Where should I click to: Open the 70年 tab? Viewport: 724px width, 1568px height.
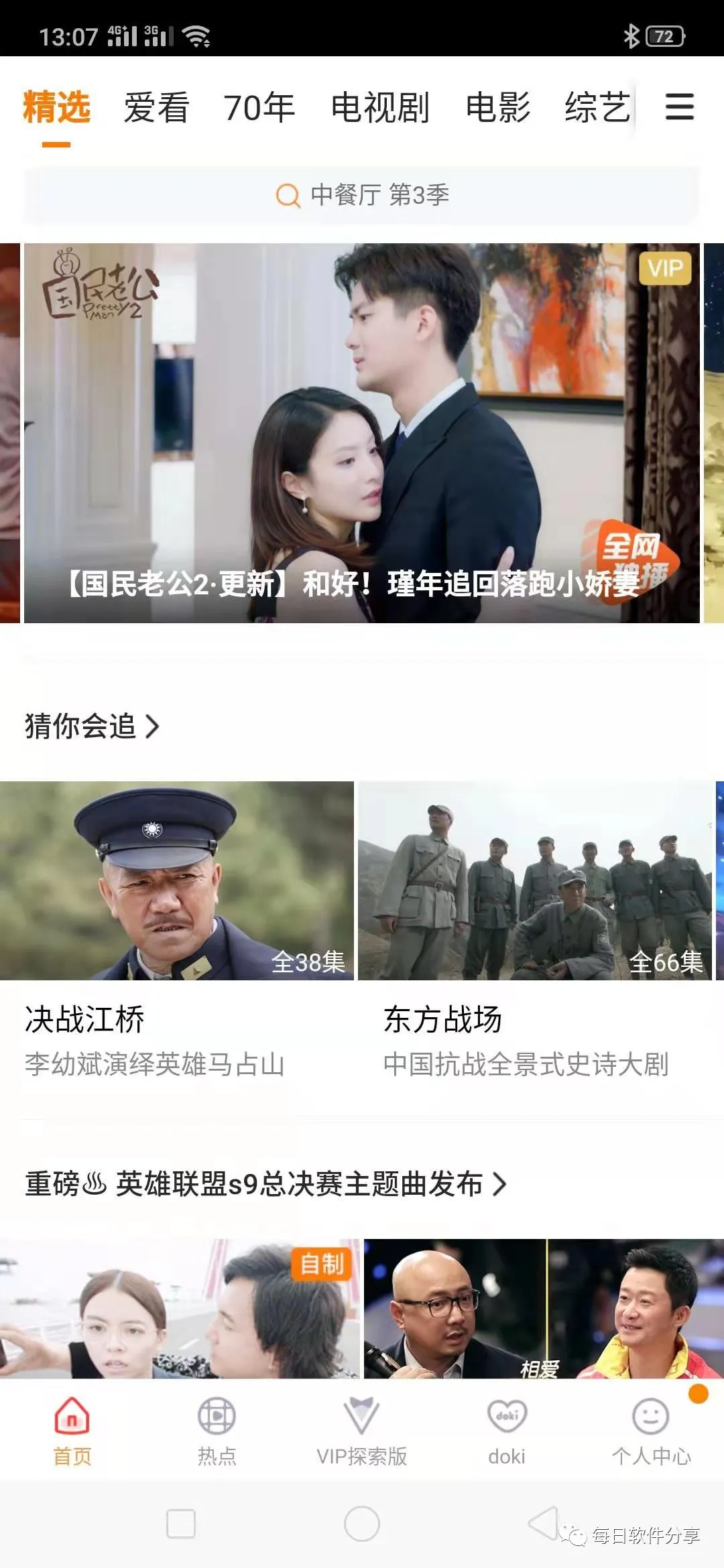(259, 107)
